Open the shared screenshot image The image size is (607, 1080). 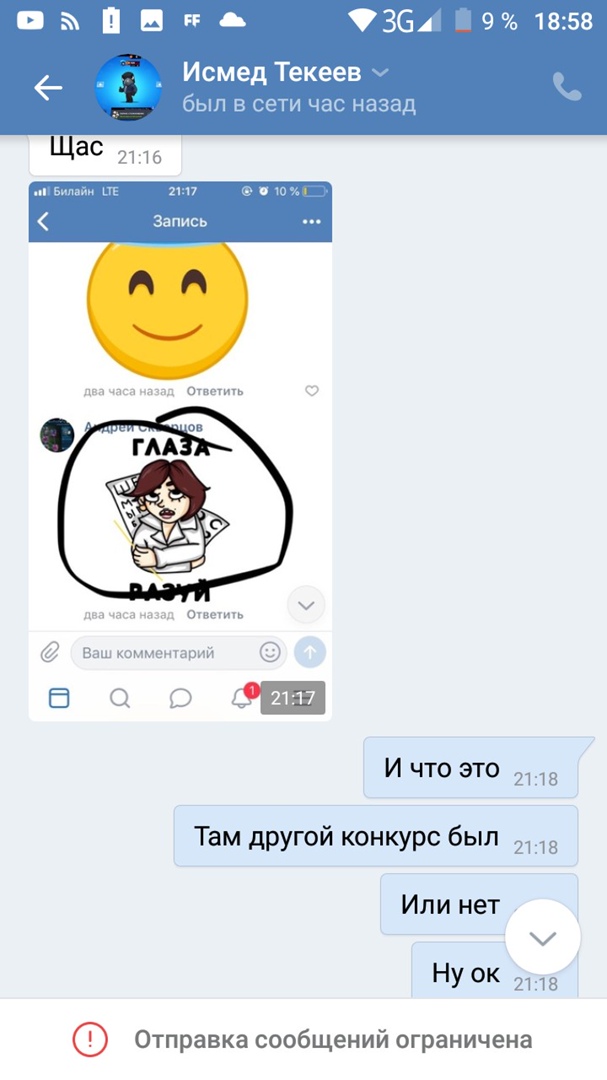pos(180,450)
